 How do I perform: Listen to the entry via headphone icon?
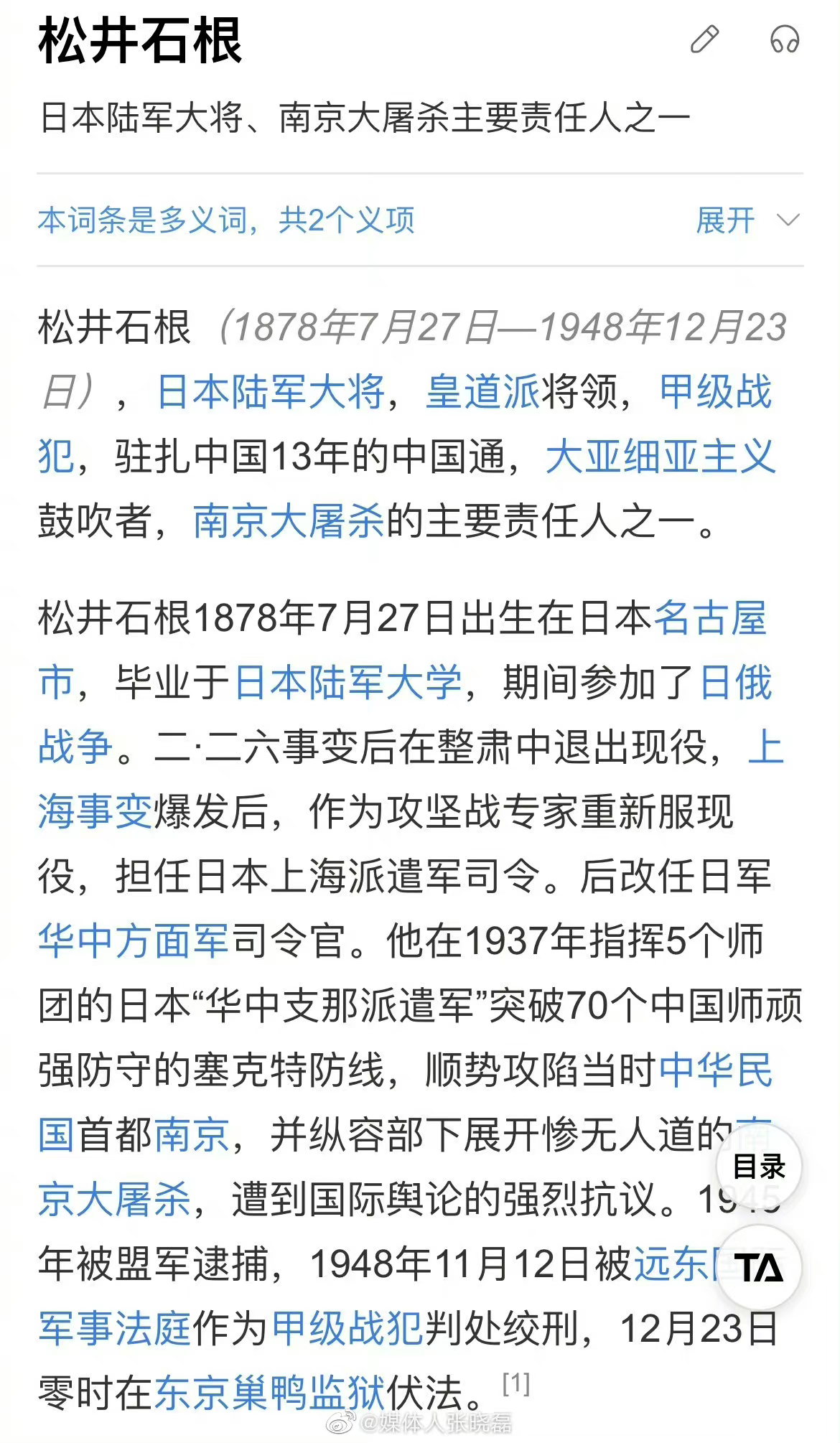pyautogui.click(x=784, y=39)
